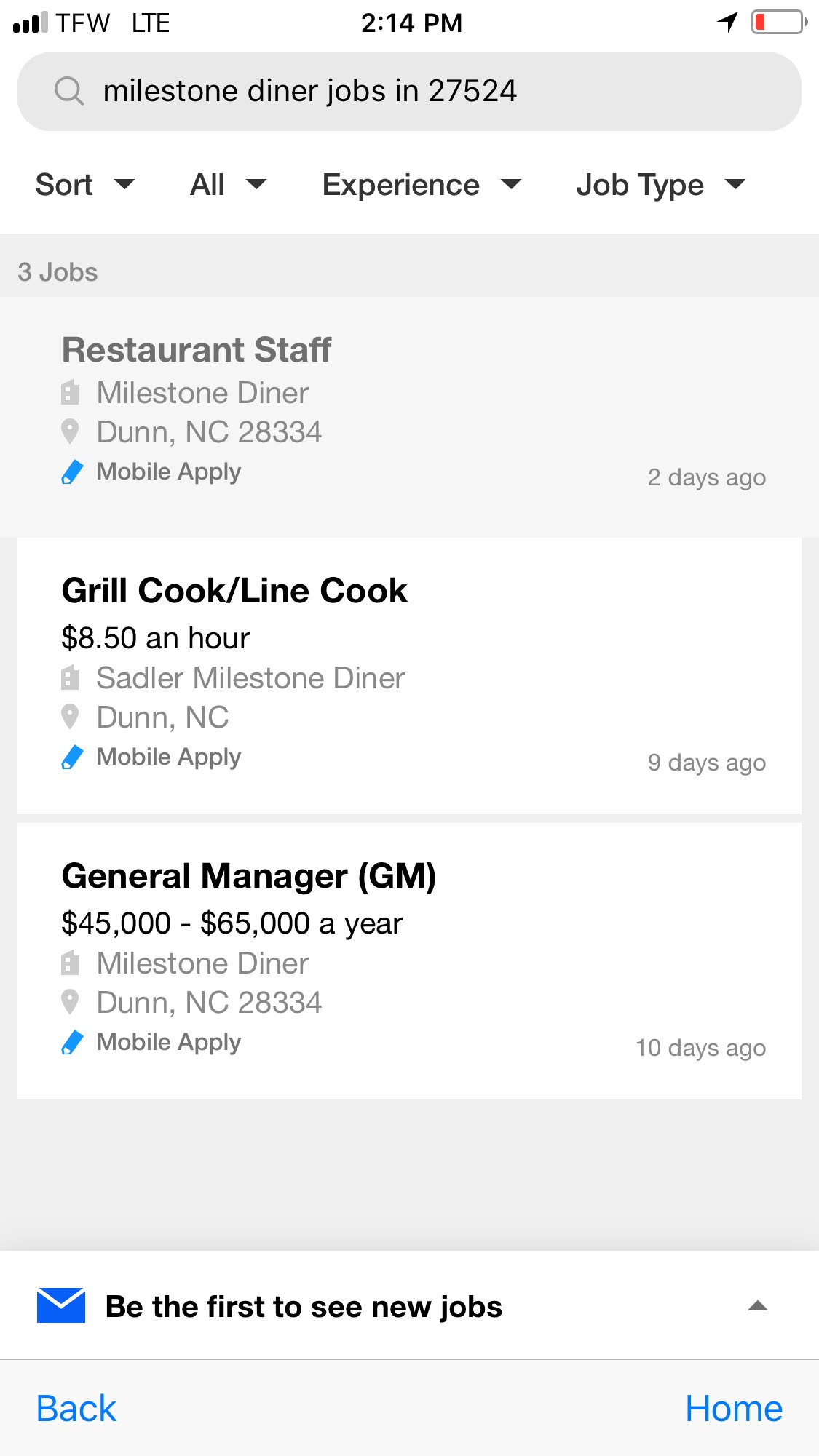
Task: Open the Sort dropdown
Action: coord(84,185)
